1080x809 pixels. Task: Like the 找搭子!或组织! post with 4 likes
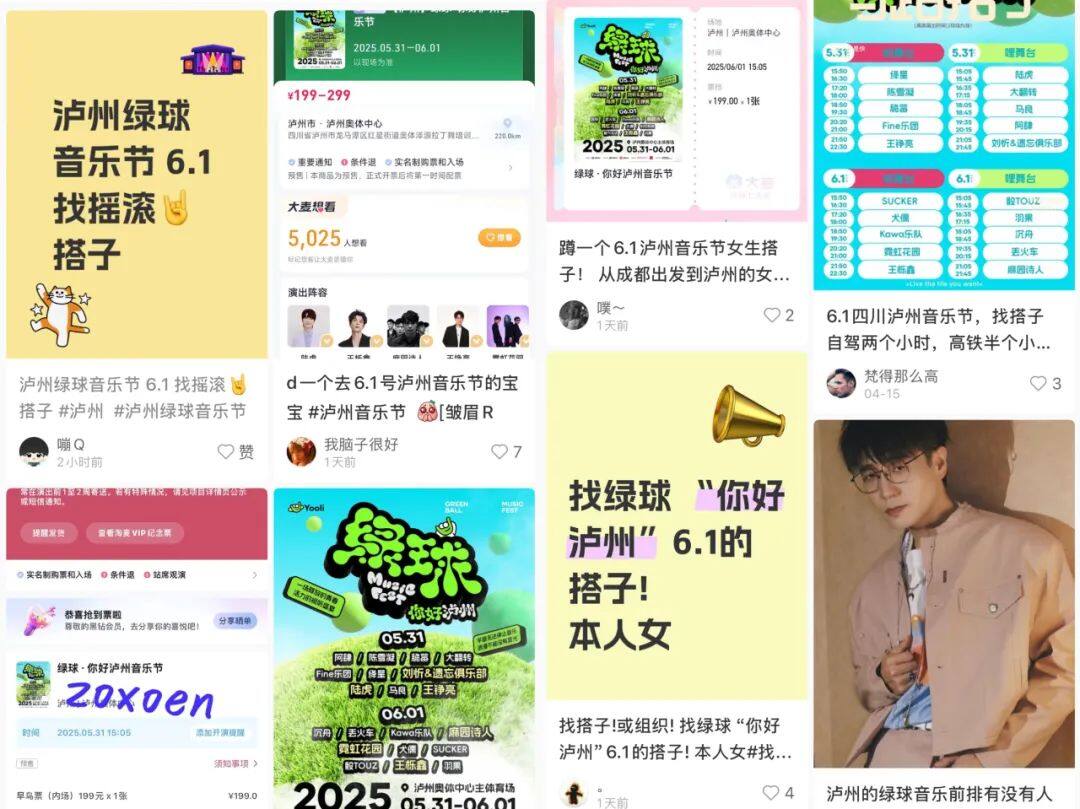click(772, 793)
